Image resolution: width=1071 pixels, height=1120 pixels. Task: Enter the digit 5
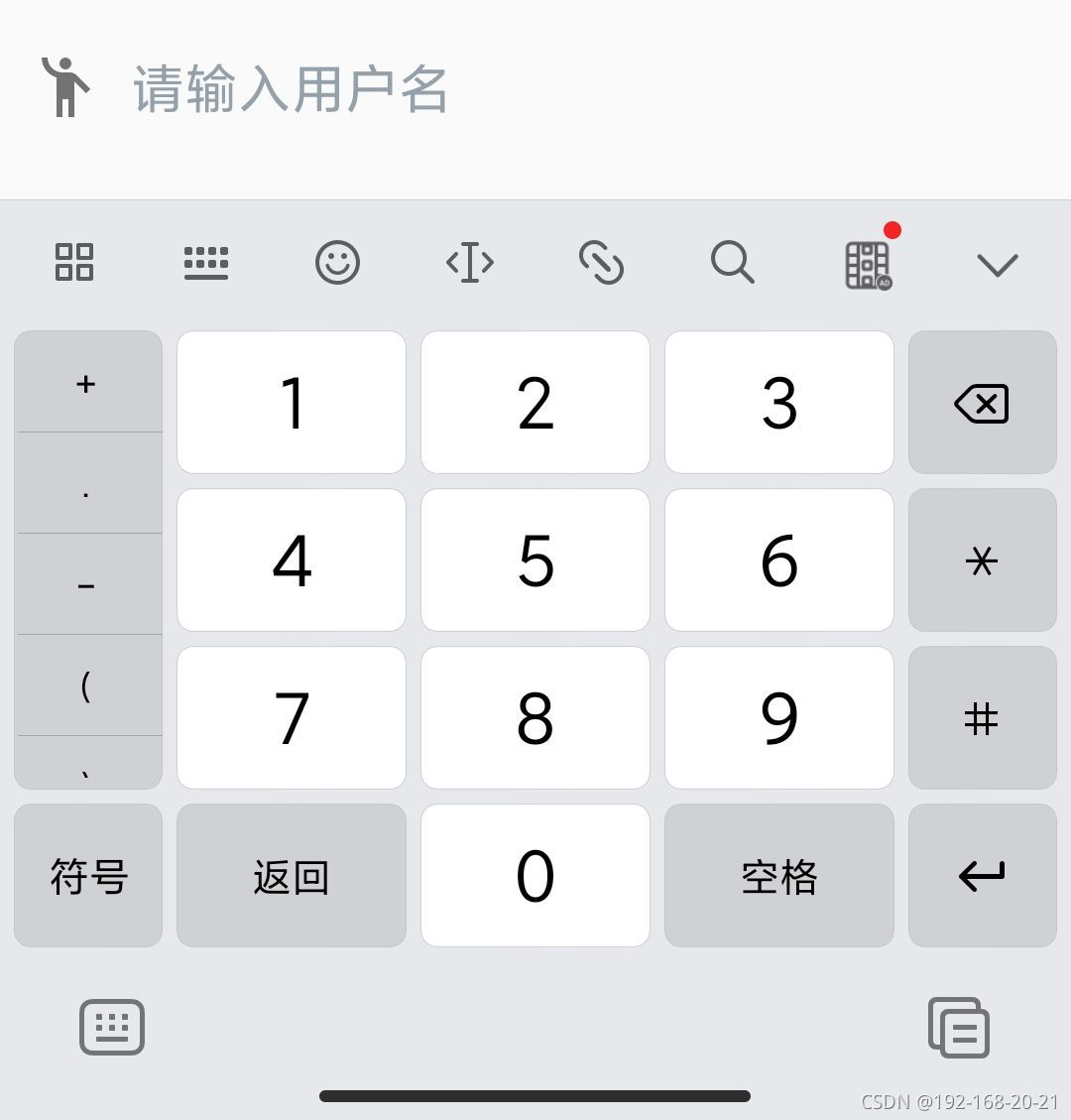pos(535,560)
